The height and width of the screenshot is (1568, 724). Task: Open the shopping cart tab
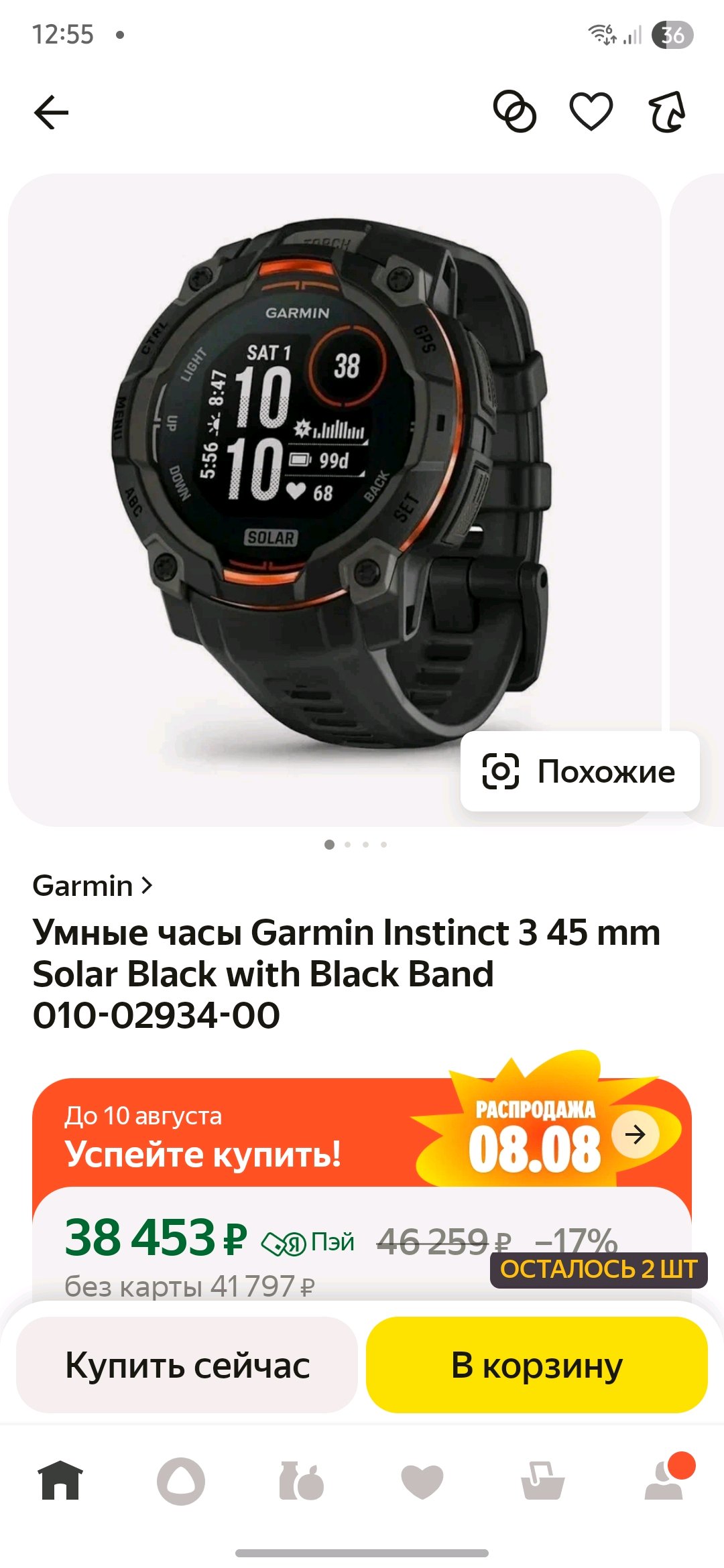coord(543,1480)
